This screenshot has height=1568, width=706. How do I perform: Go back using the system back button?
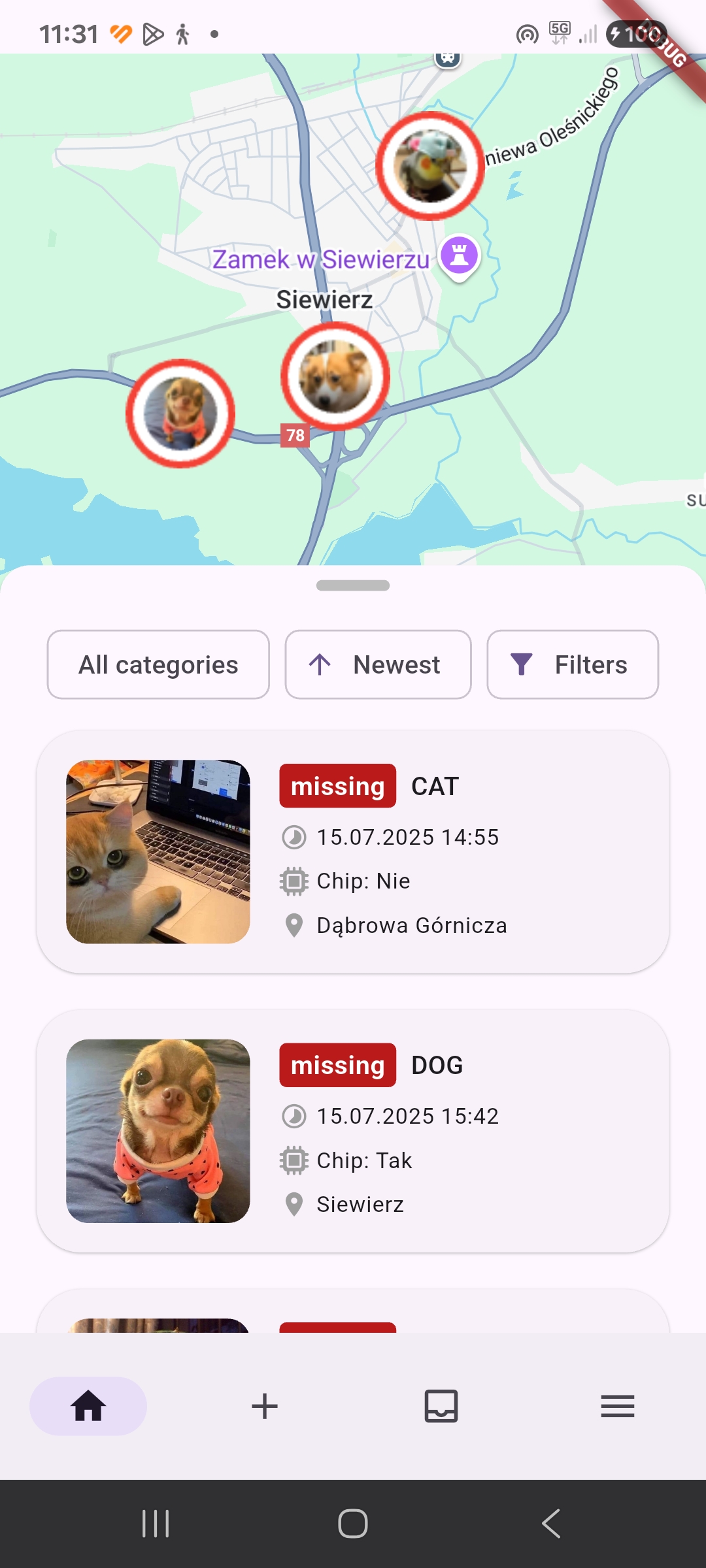pyautogui.click(x=551, y=1524)
